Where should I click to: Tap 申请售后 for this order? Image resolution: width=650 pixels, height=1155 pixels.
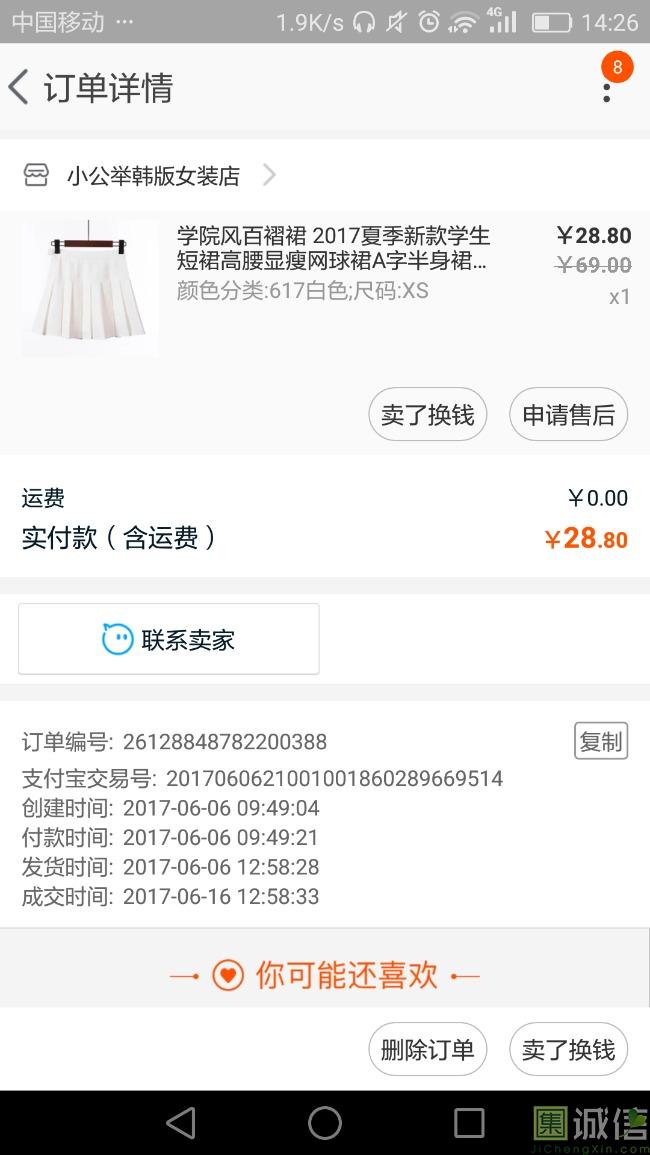coord(568,415)
